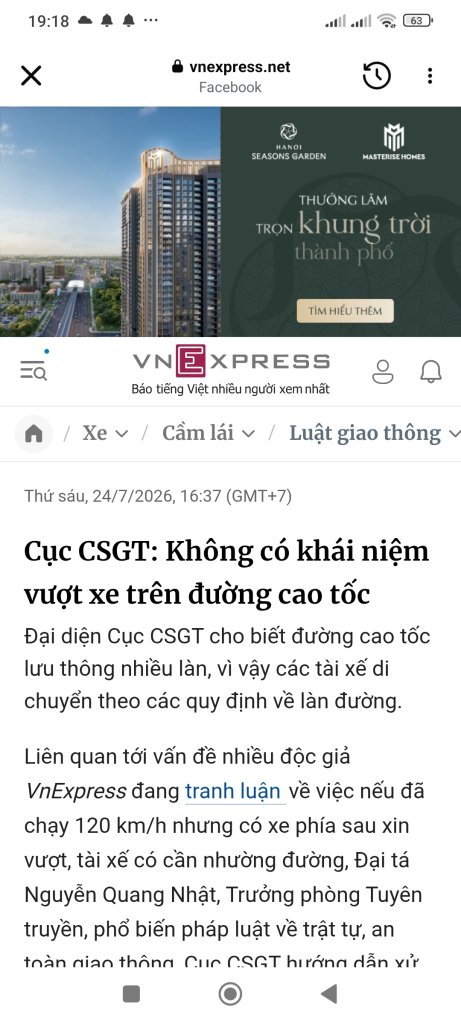Open the VnExpress menu and search icon
This screenshot has width=461, height=1024.
pos(33,370)
